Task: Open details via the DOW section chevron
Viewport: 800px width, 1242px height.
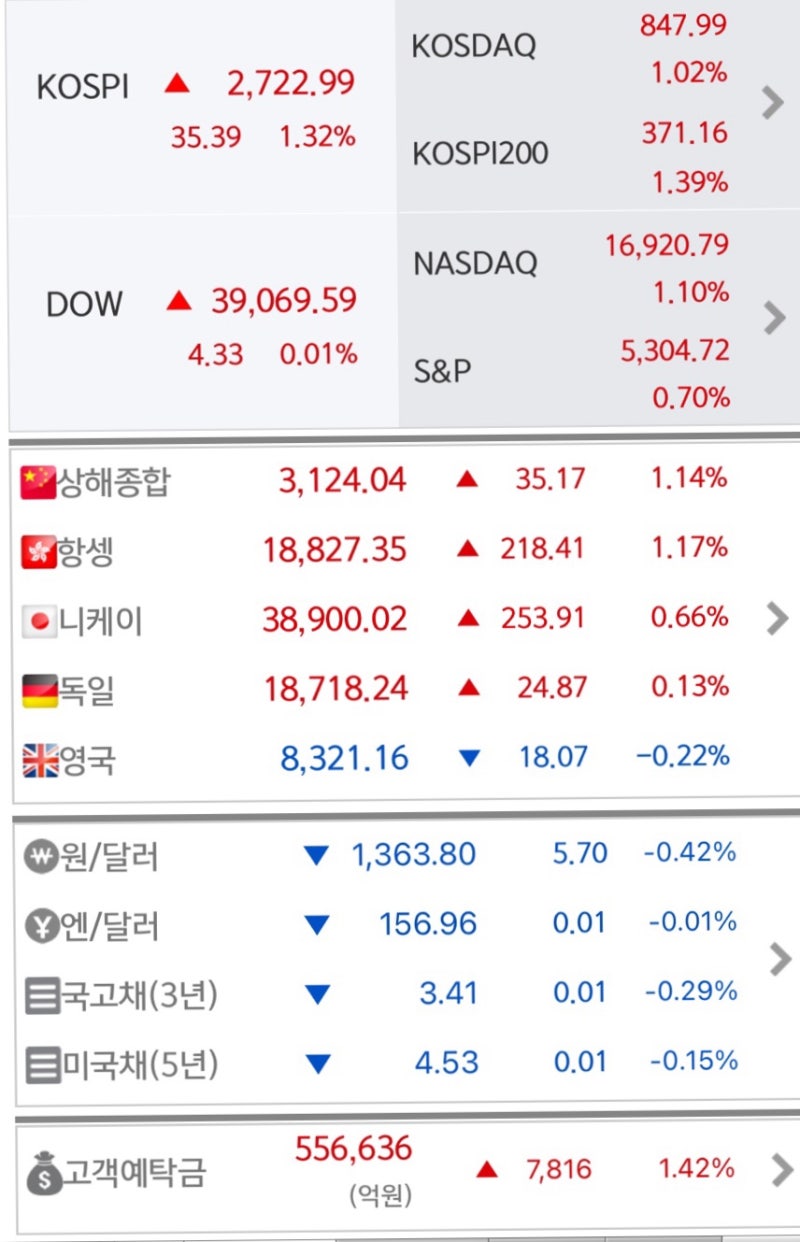Action: coord(772,318)
